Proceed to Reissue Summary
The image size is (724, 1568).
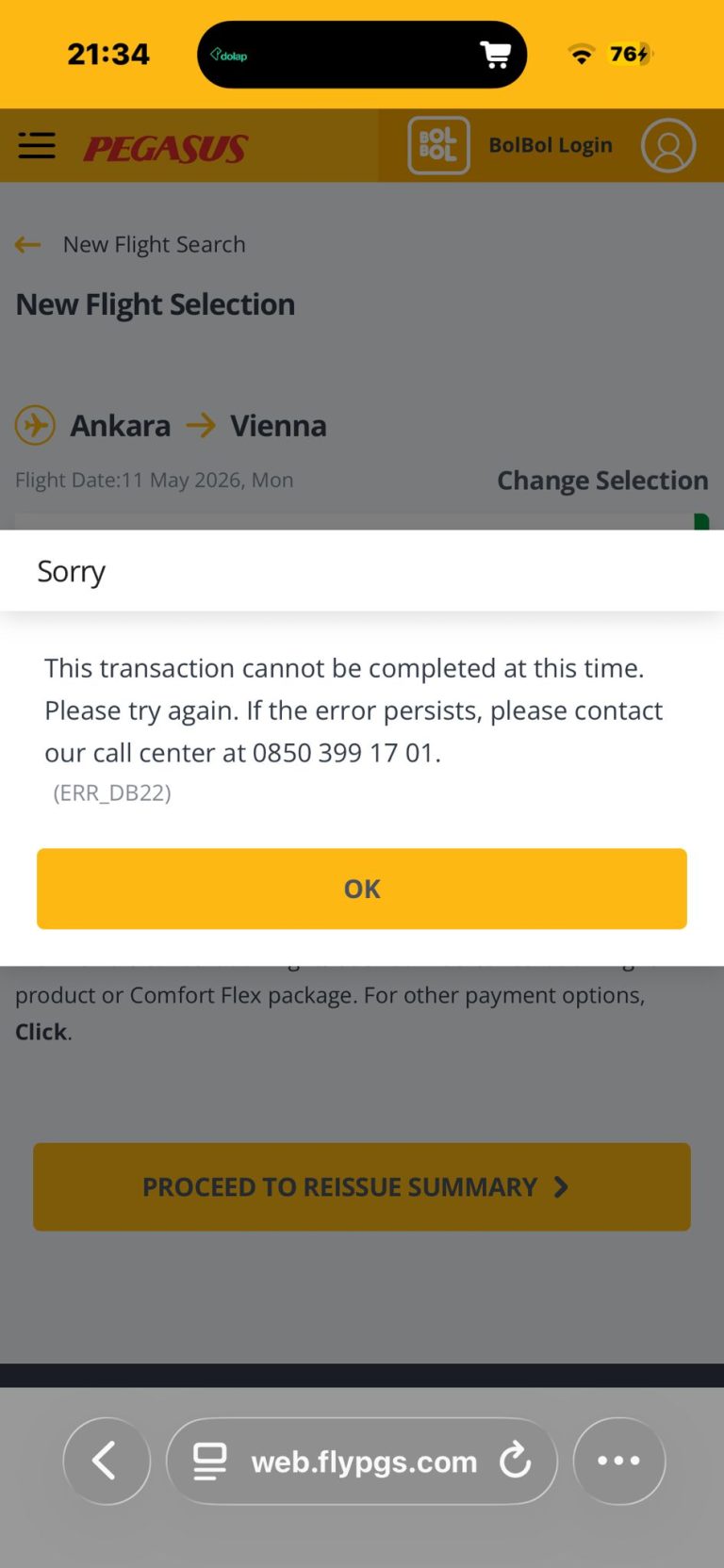click(x=361, y=1186)
